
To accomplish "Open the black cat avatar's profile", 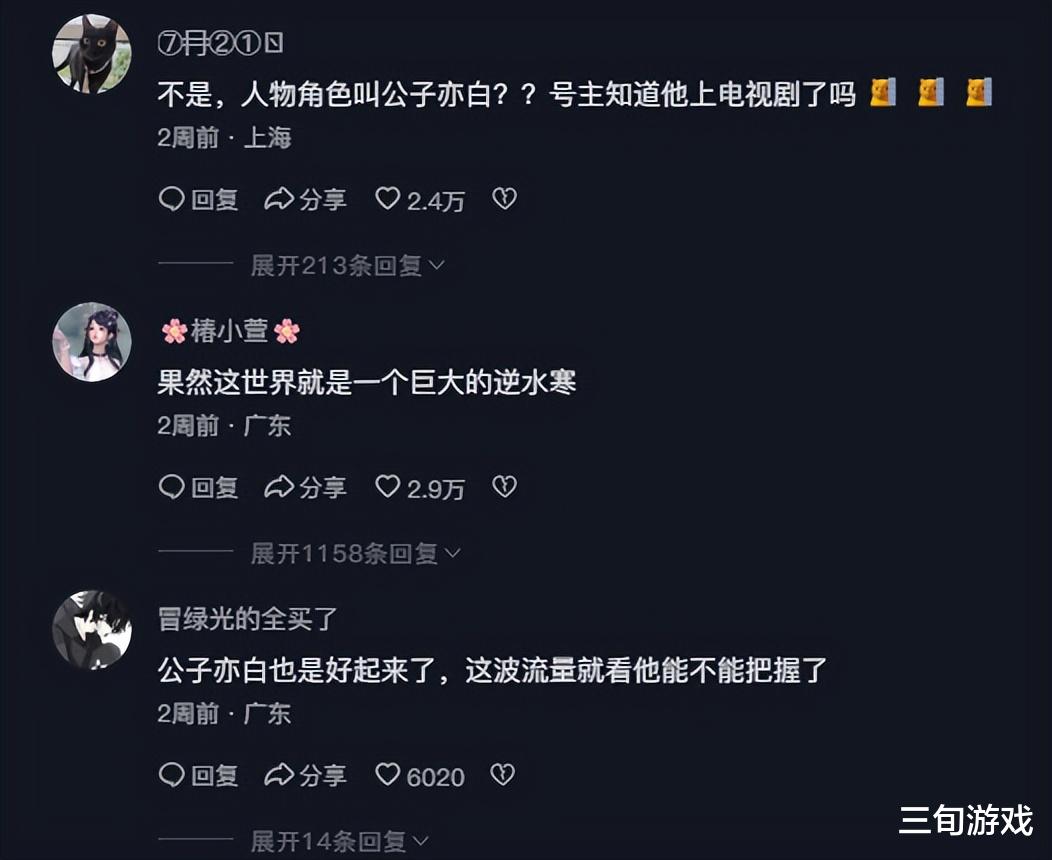I will point(92,54).
